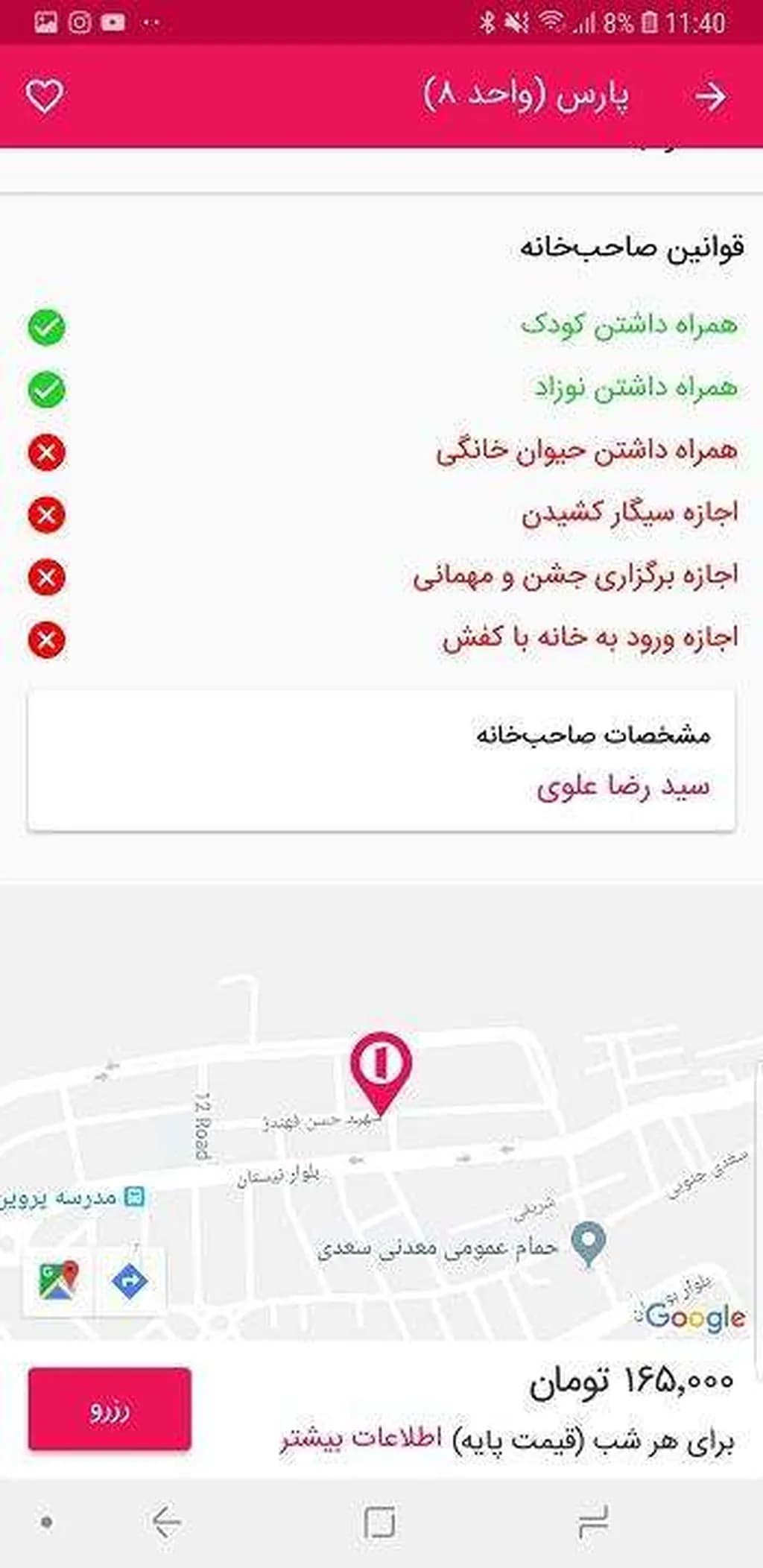Tap the system back button
Viewport: 763px width, 1568px height.
pyautogui.click(x=167, y=1522)
